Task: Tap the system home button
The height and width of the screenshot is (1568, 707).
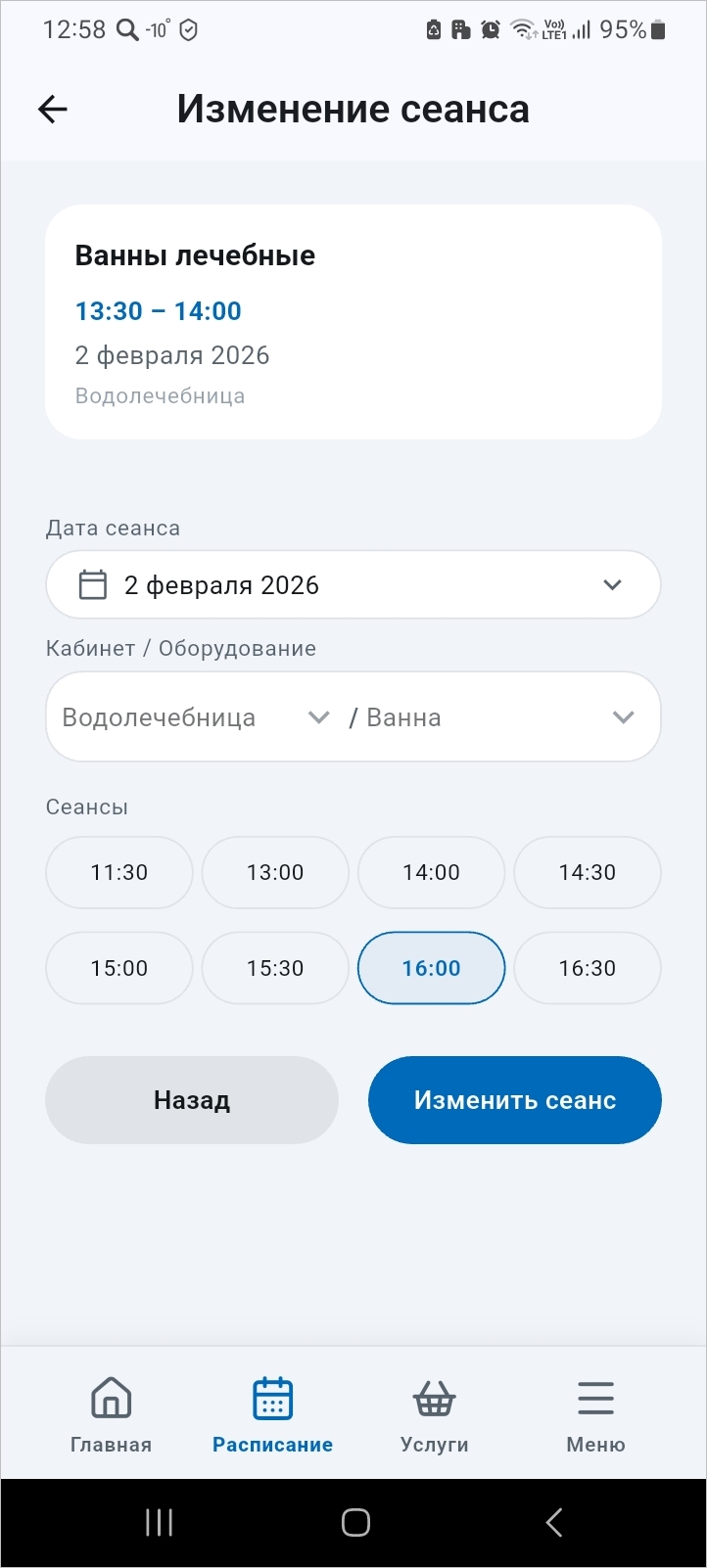Action: click(x=354, y=1522)
